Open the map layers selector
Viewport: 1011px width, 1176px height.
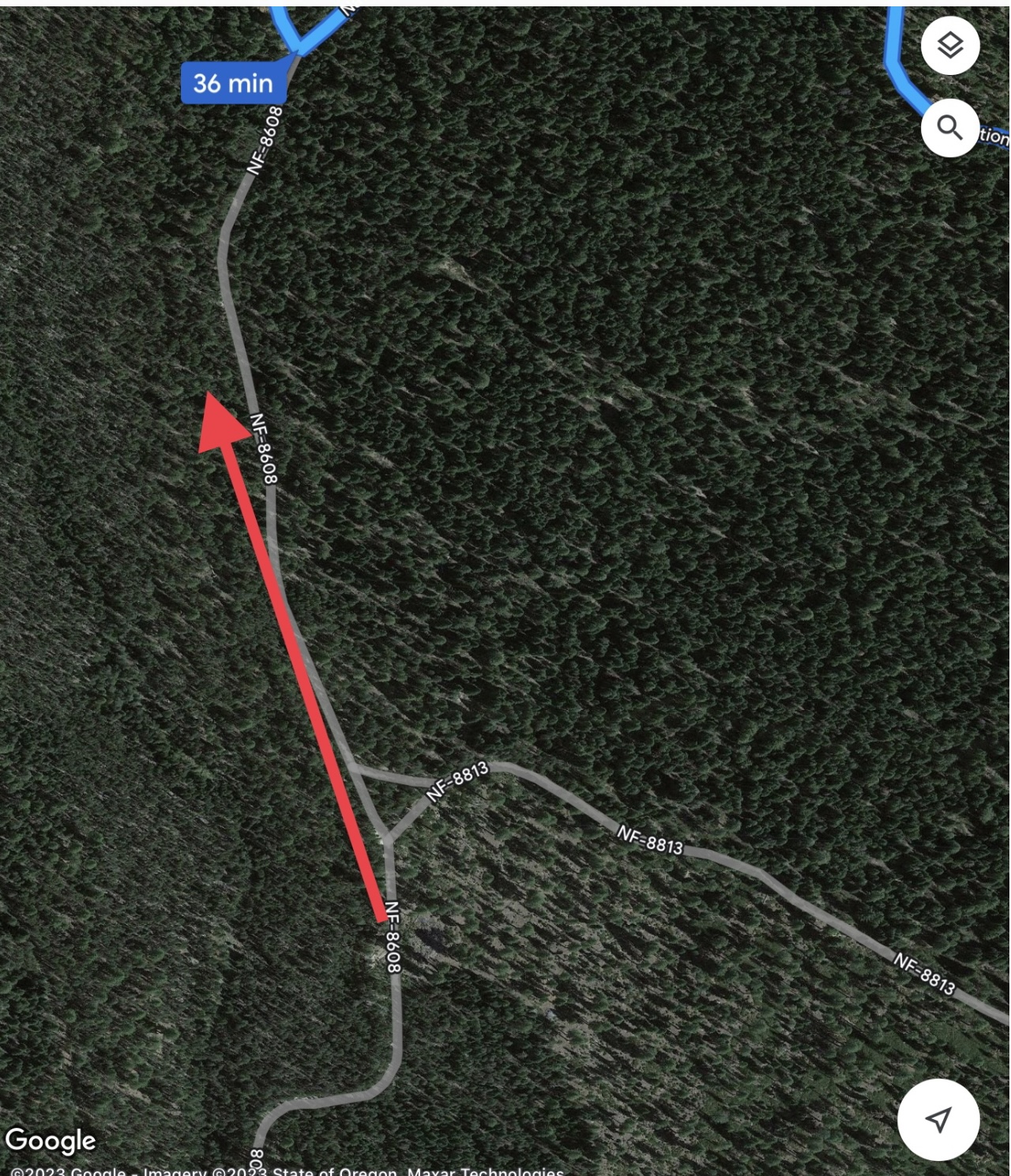[x=949, y=45]
